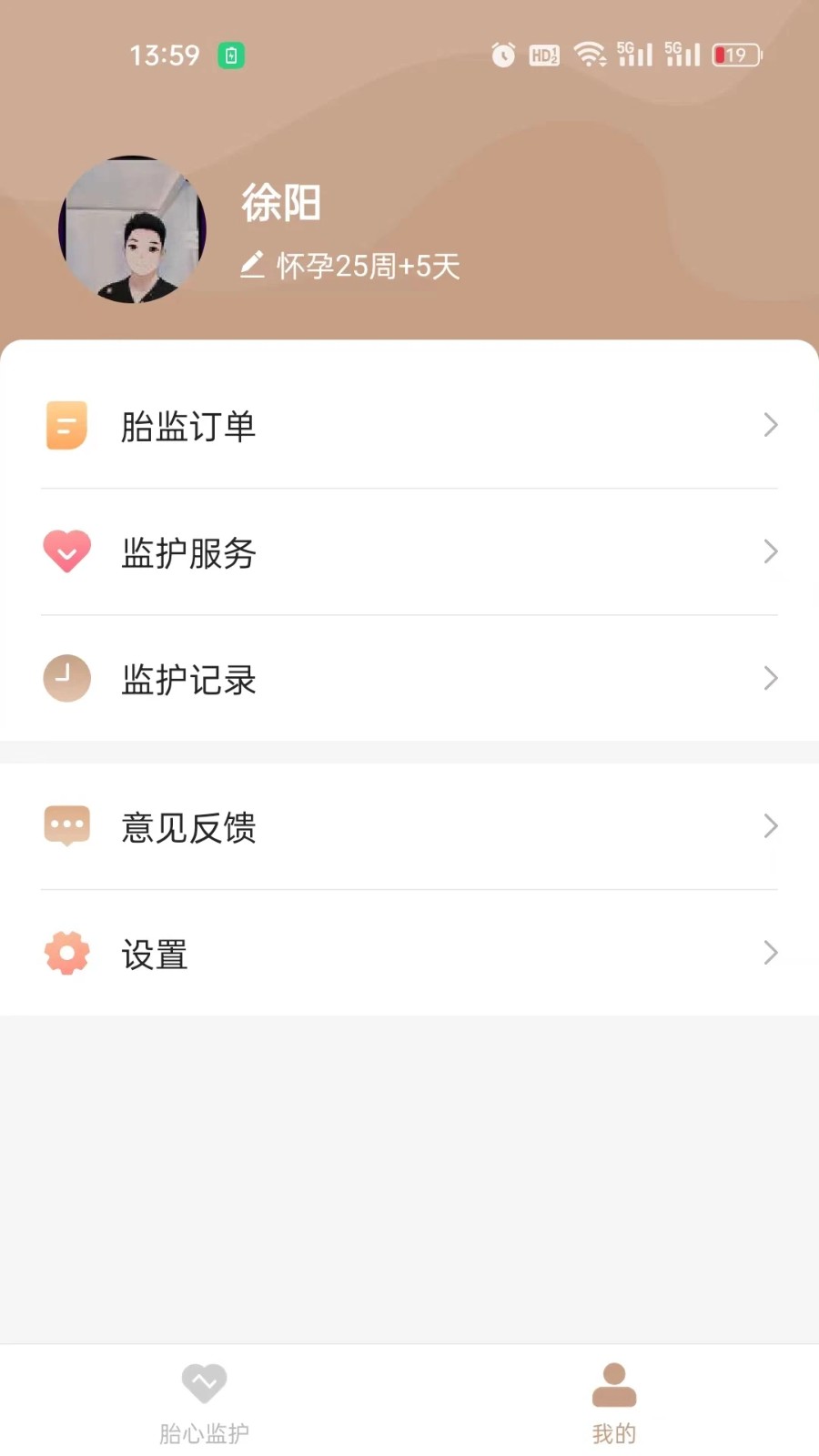Edit pregnancy week with the pencil icon

(252, 265)
